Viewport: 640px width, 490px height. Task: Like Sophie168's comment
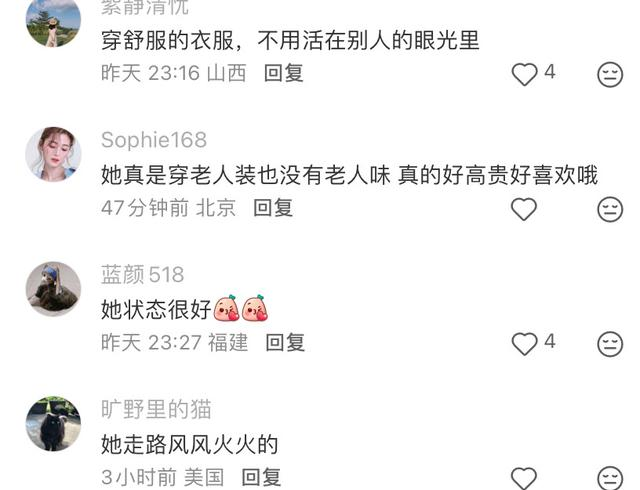(x=524, y=208)
